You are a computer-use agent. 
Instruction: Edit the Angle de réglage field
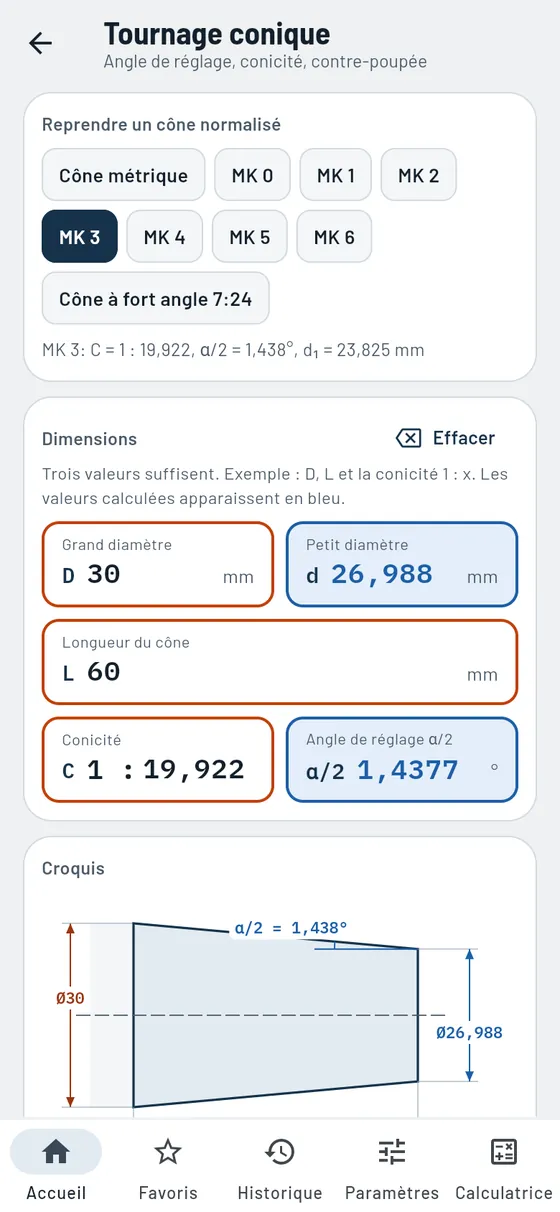tap(402, 759)
